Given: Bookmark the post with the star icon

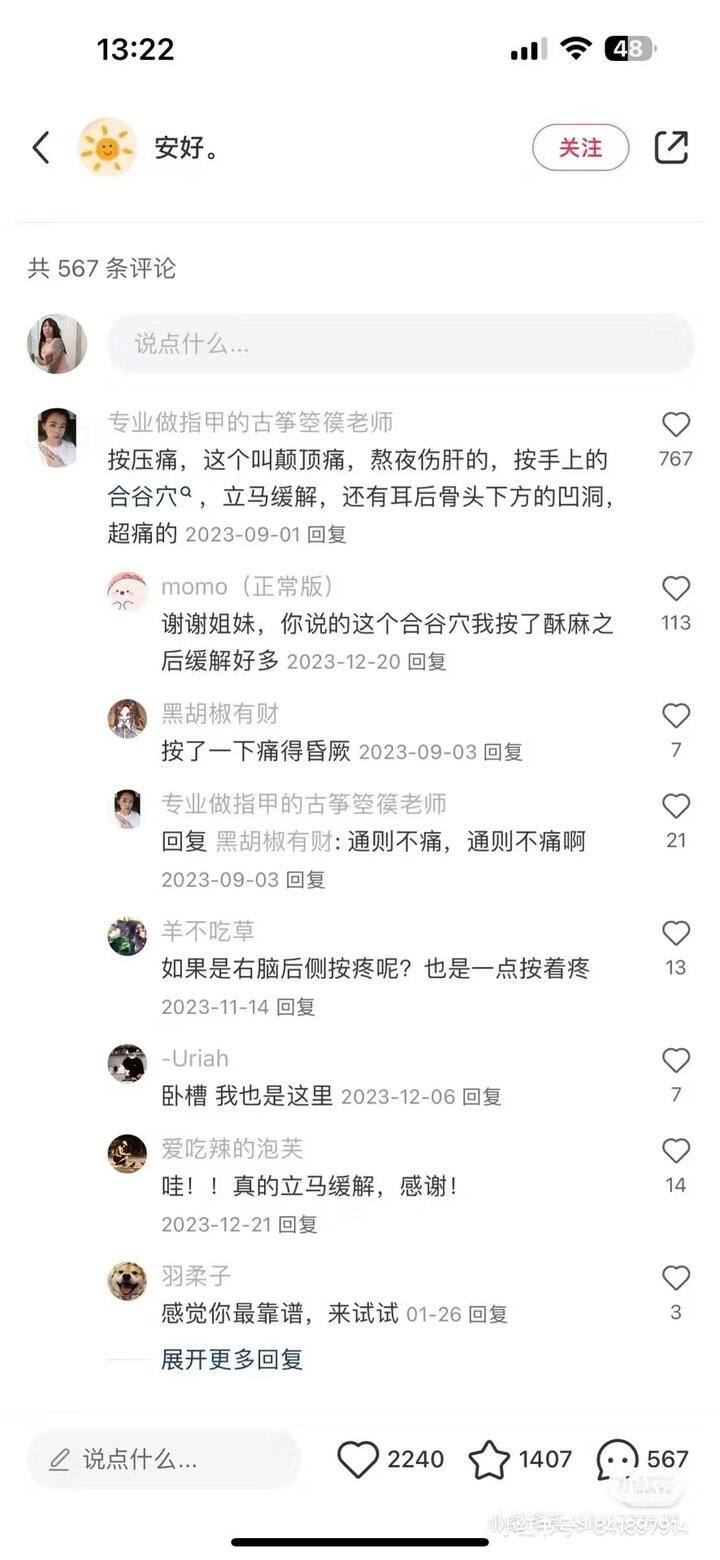Looking at the screenshot, I should [489, 1460].
